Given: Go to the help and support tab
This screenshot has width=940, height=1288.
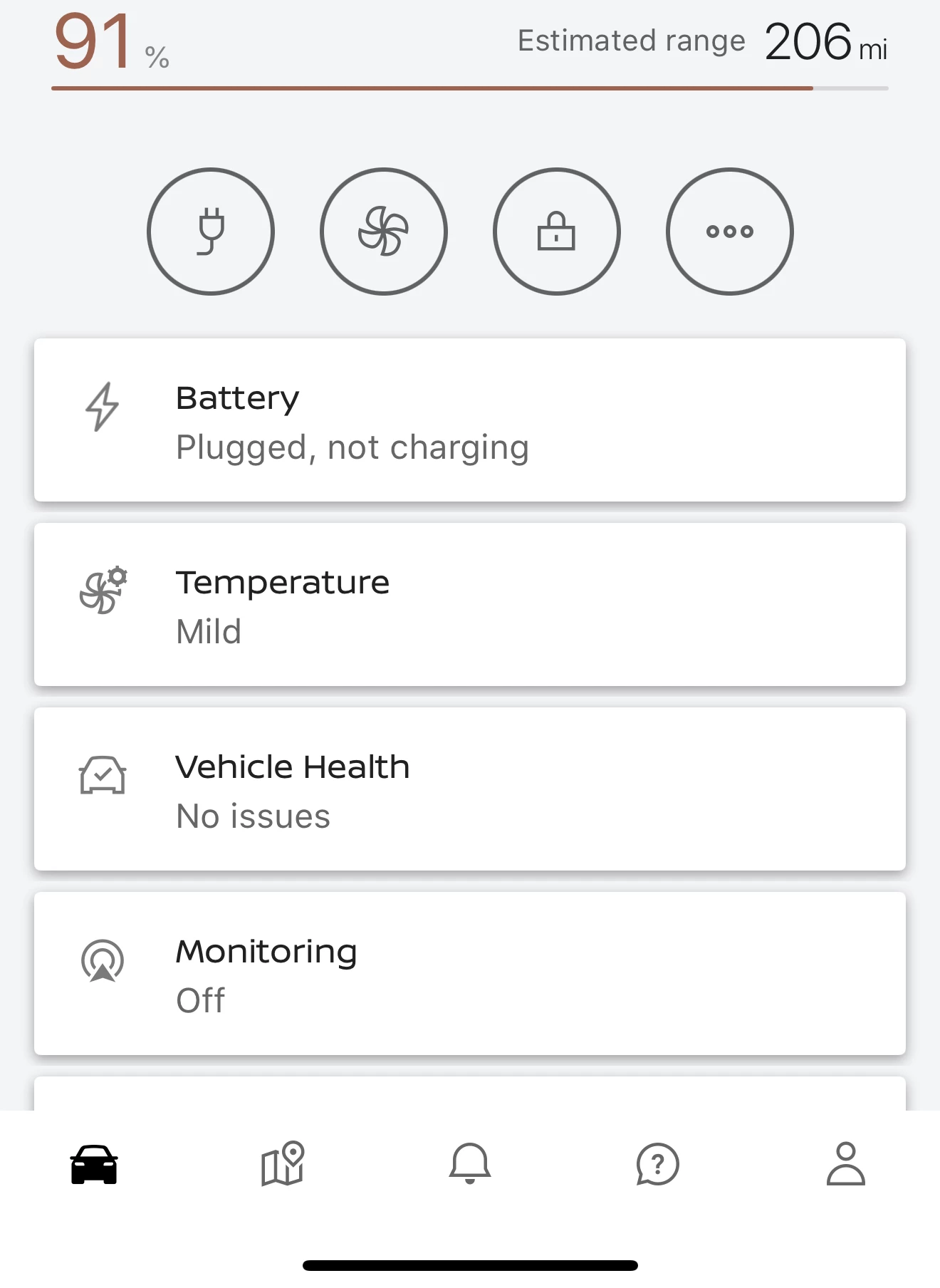Looking at the screenshot, I should click(x=657, y=1164).
